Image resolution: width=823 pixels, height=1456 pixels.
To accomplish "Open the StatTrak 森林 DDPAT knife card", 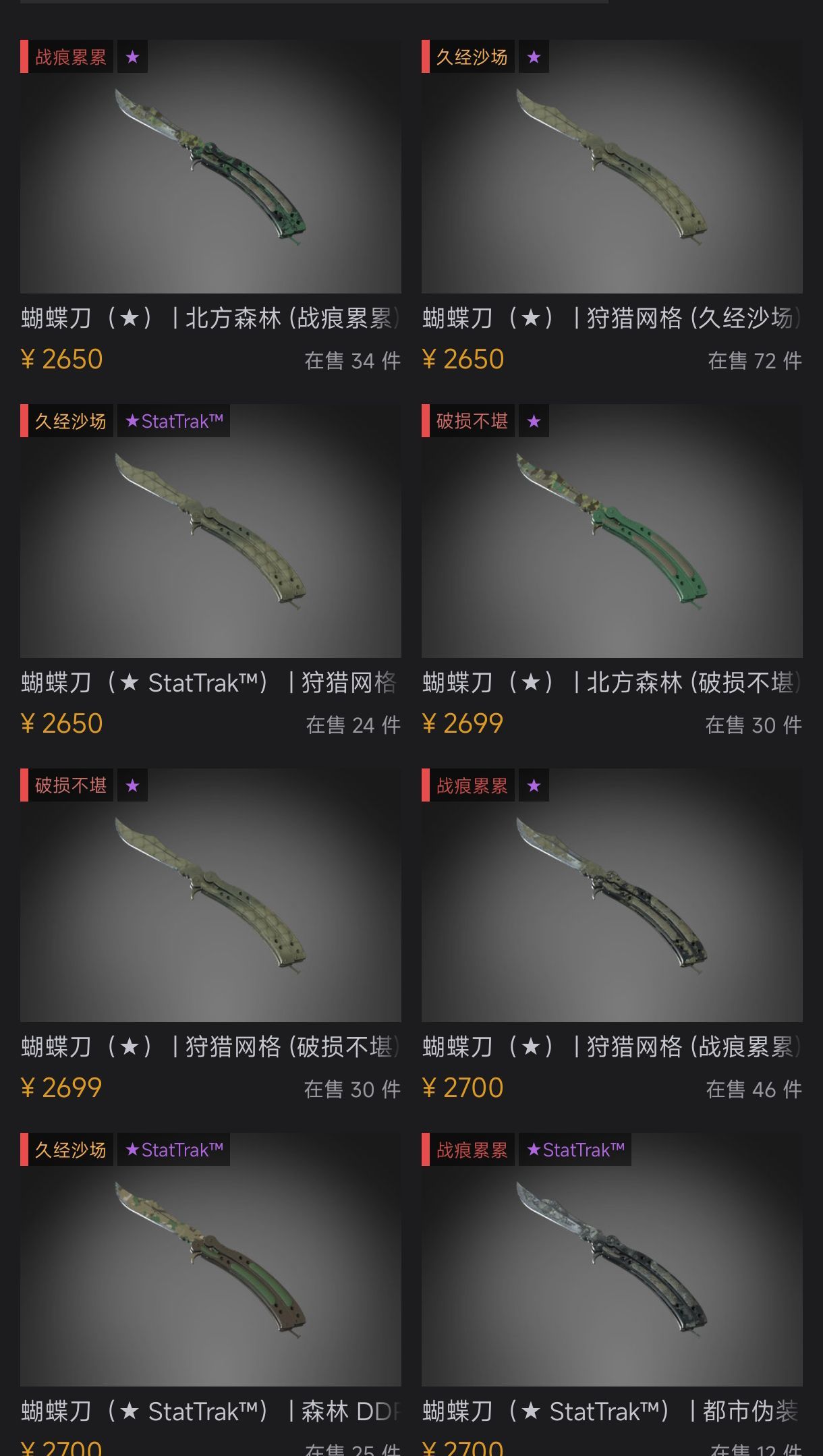I will tap(210, 1260).
